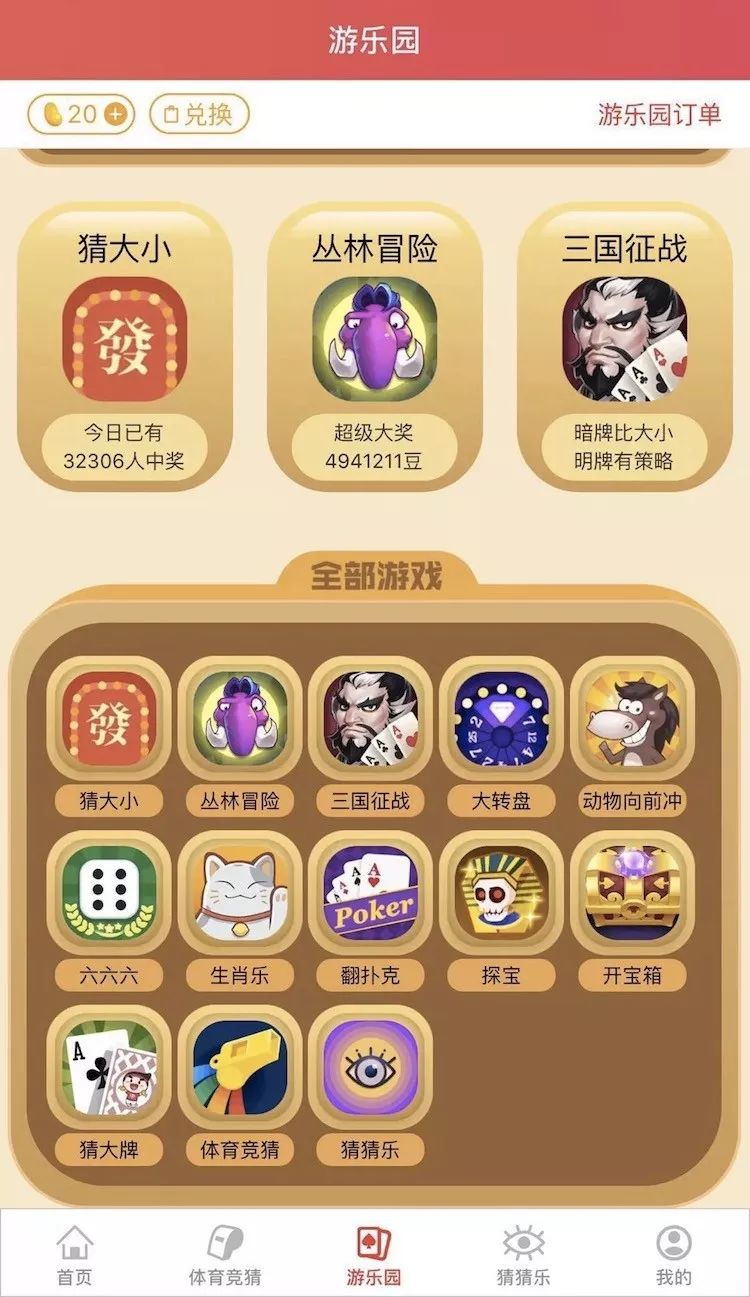This screenshot has width=750, height=1297.
Task: Go to the 首页 home tab
Action: click(x=75, y=1255)
